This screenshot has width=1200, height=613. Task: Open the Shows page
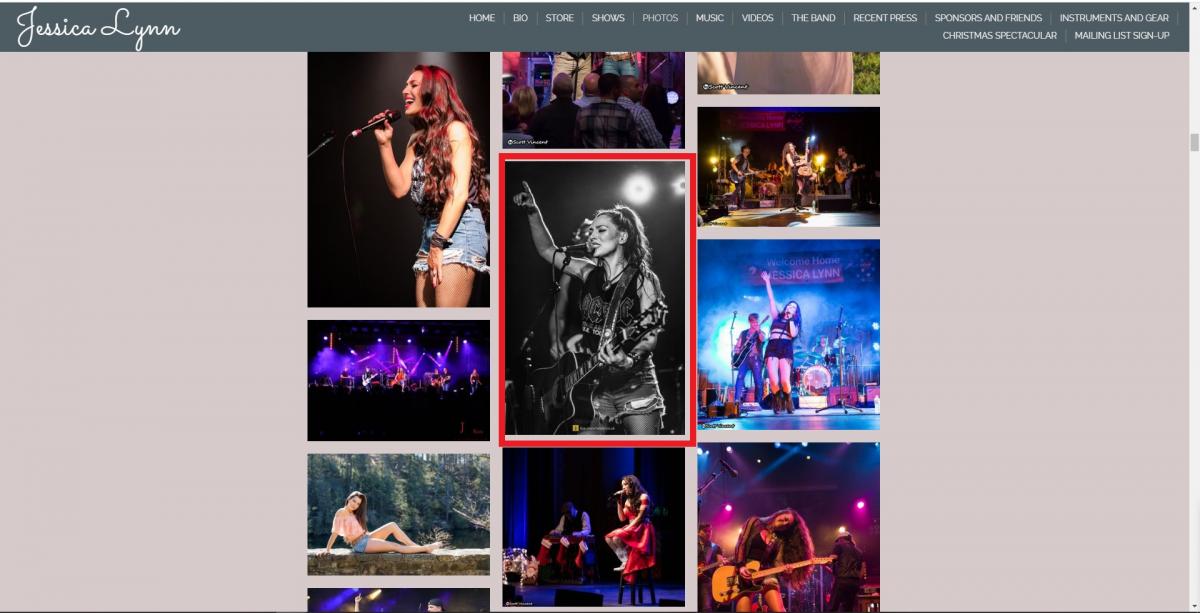pos(607,18)
